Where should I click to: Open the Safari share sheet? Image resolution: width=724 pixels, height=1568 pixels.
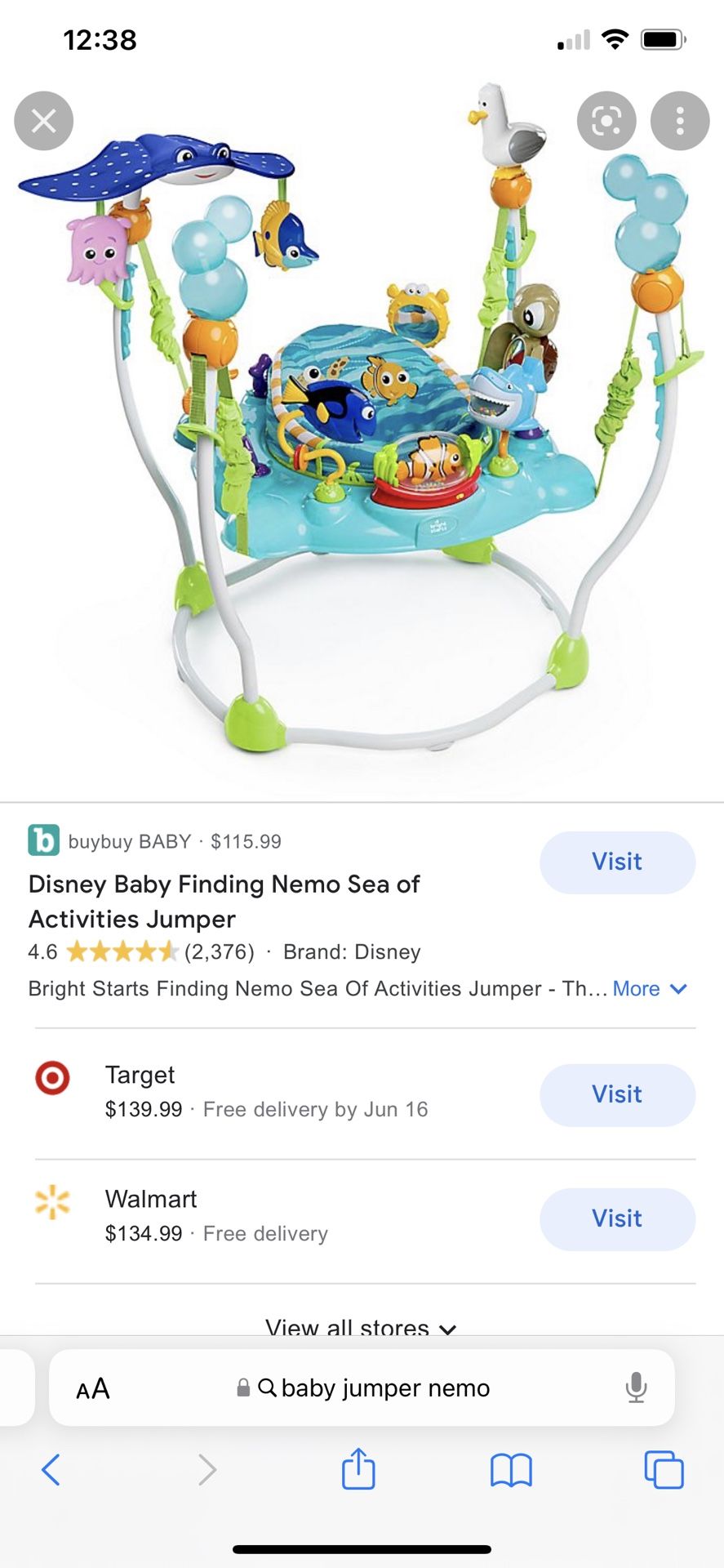click(x=358, y=1468)
